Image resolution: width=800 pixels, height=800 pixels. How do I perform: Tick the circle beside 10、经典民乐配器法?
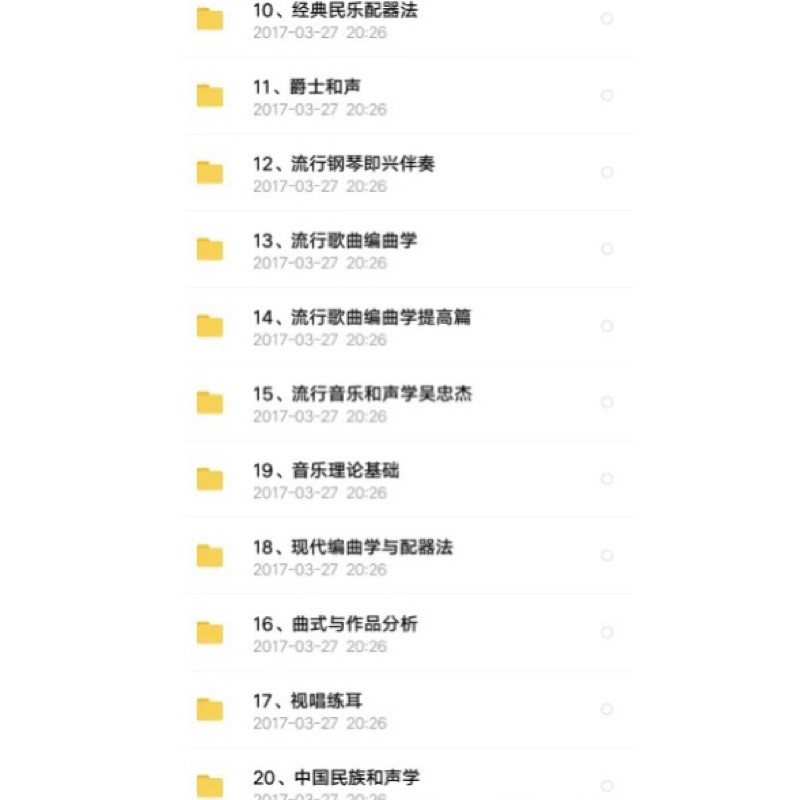[x=607, y=19]
